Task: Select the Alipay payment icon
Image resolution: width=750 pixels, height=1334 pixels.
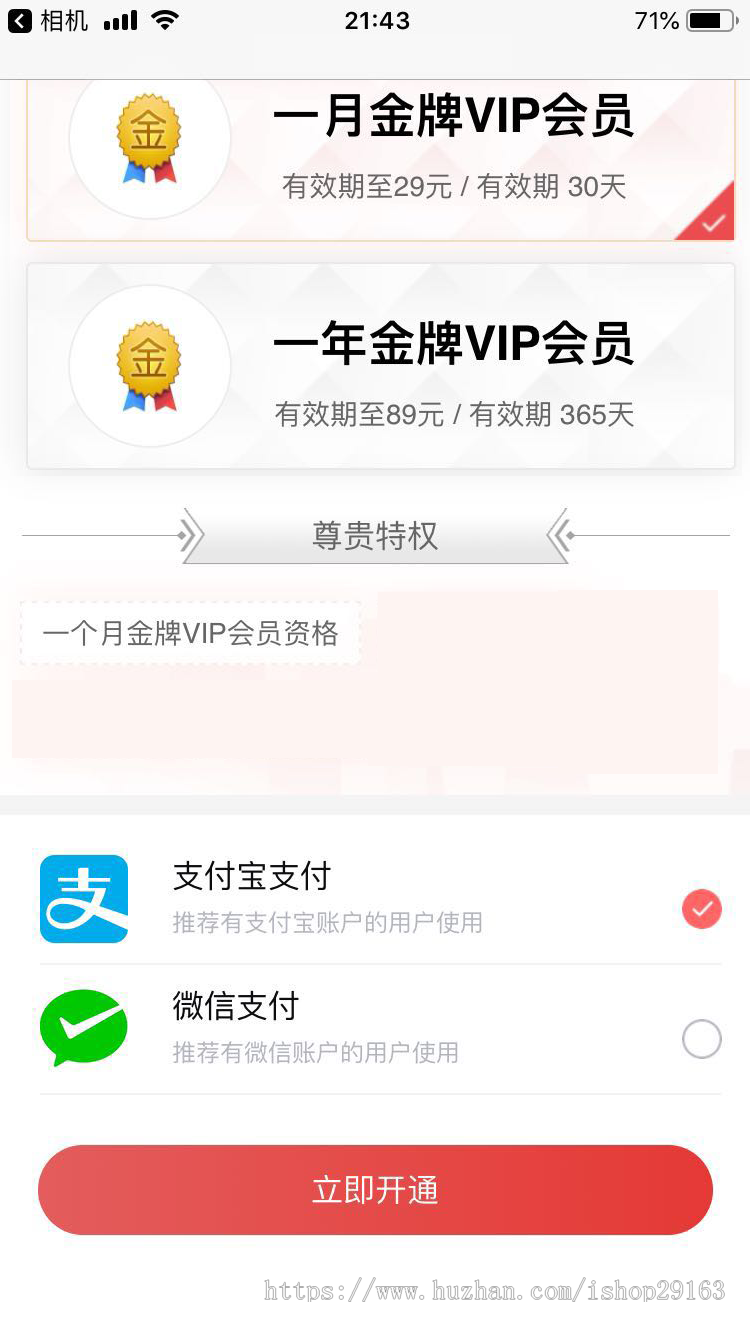Action: coord(83,898)
